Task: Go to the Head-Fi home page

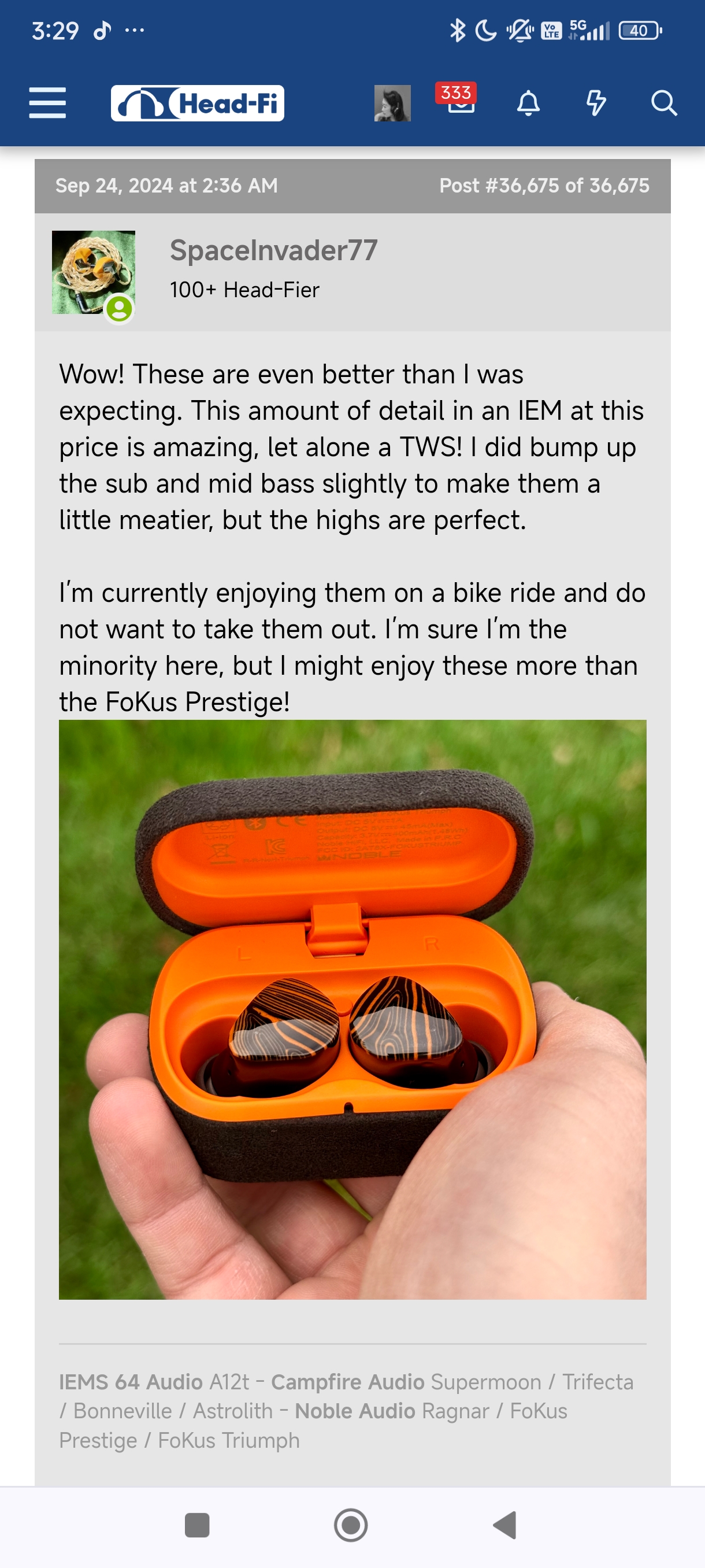Action: click(x=197, y=103)
